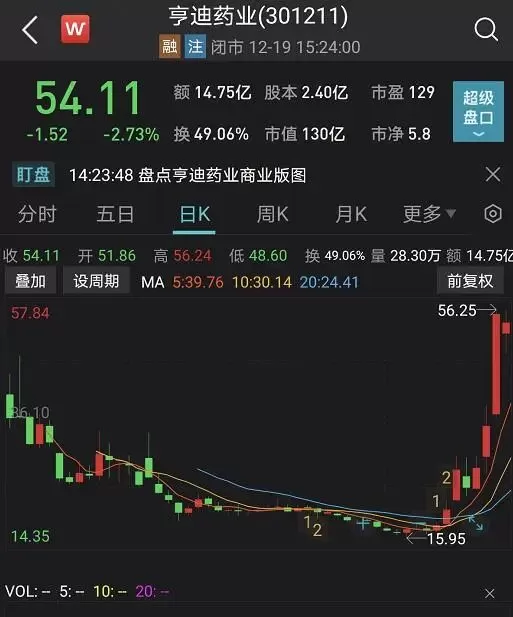Open the 盯盘 news item 盘点亨迪药业商业版图
The width and height of the screenshot is (513, 617).
188,175
